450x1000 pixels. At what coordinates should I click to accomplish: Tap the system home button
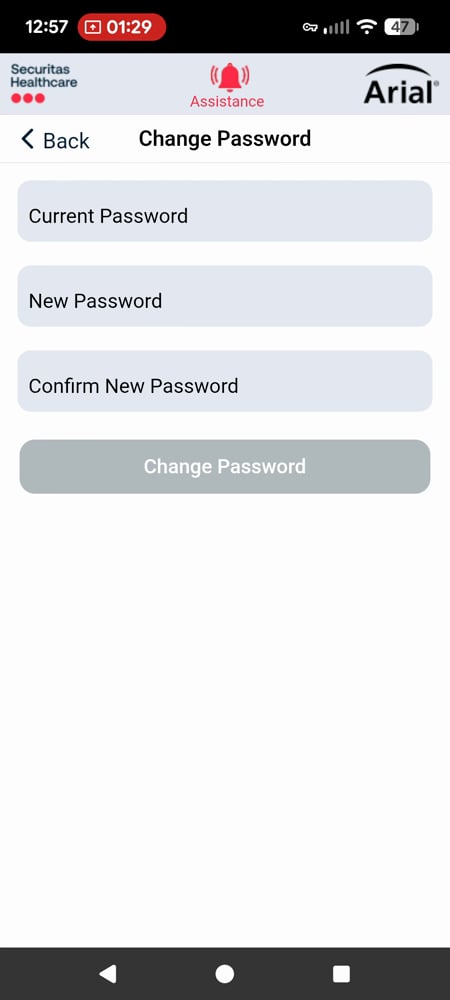[x=224, y=974]
